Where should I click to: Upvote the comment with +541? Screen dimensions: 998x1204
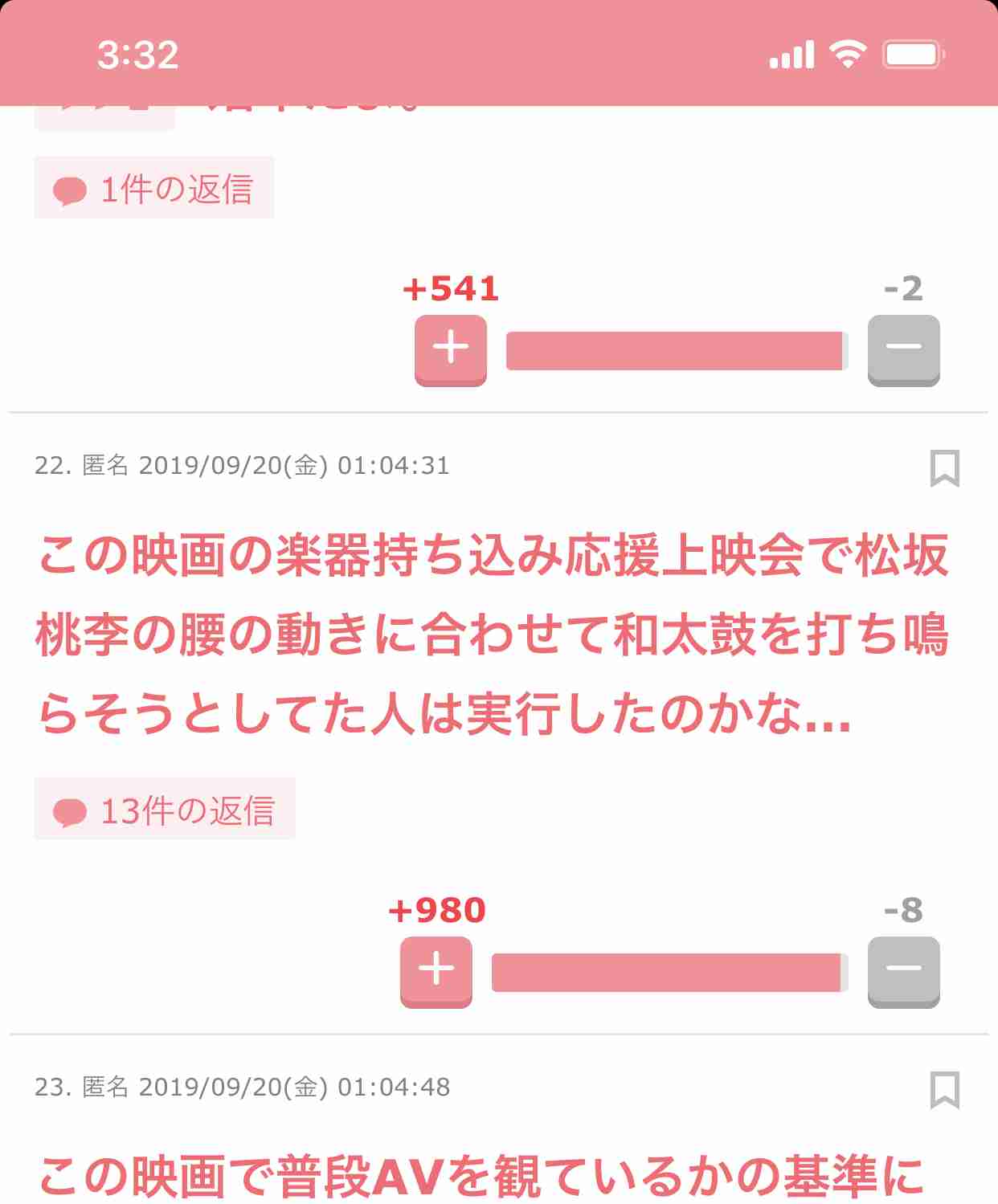(450, 349)
